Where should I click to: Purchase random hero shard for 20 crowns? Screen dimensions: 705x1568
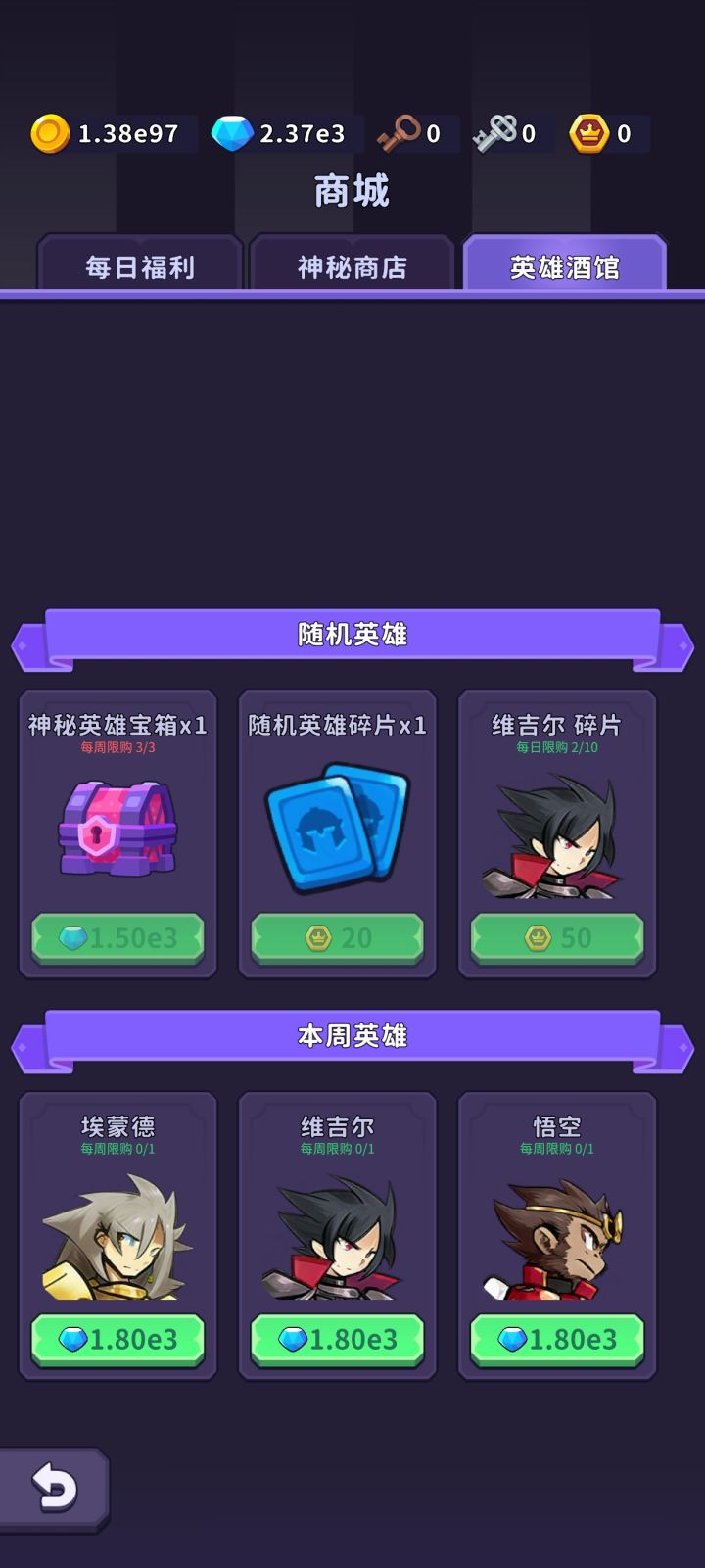point(338,938)
